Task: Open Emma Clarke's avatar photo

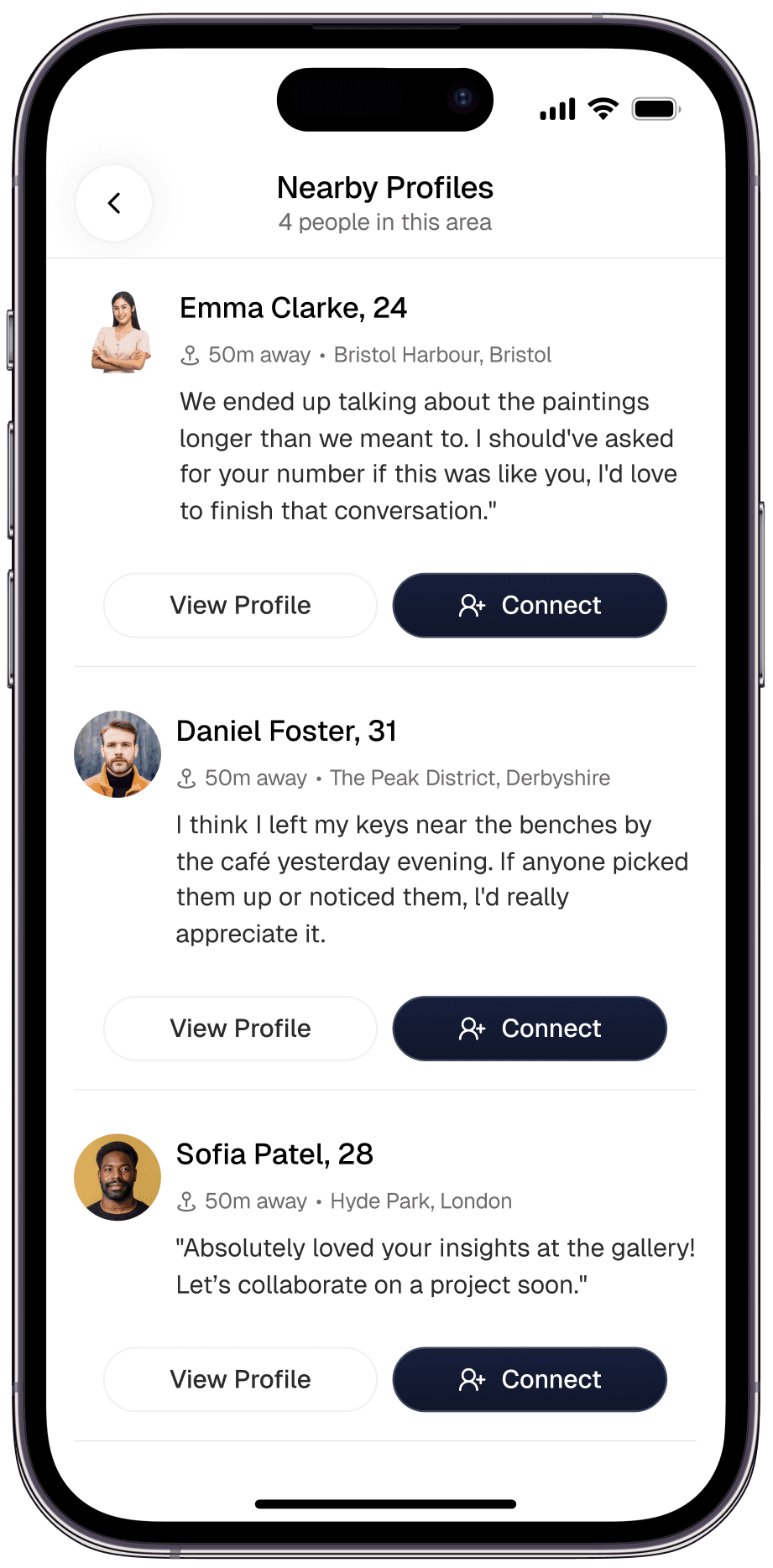Action: point(121,332)
